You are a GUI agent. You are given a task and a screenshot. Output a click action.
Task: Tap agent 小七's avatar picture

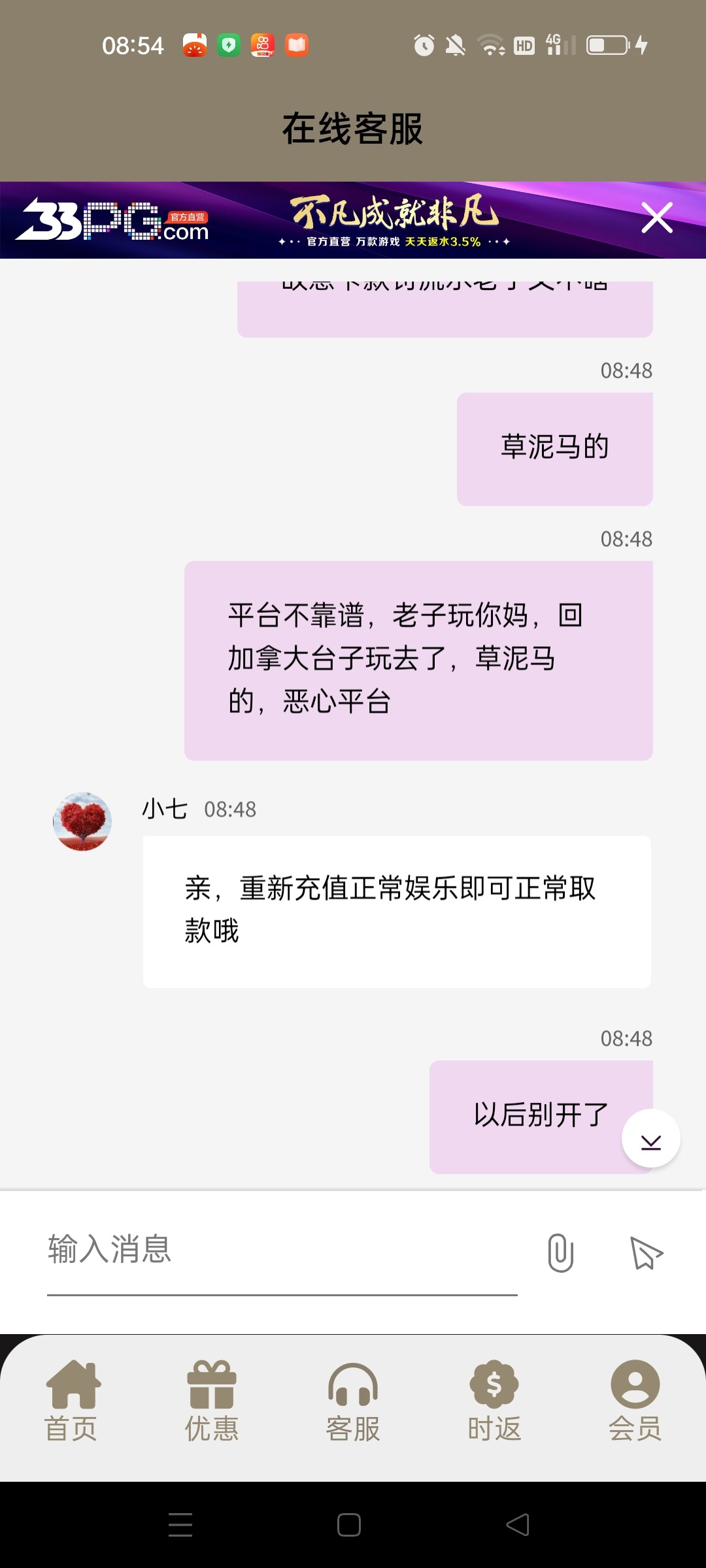tap(82, 822)
